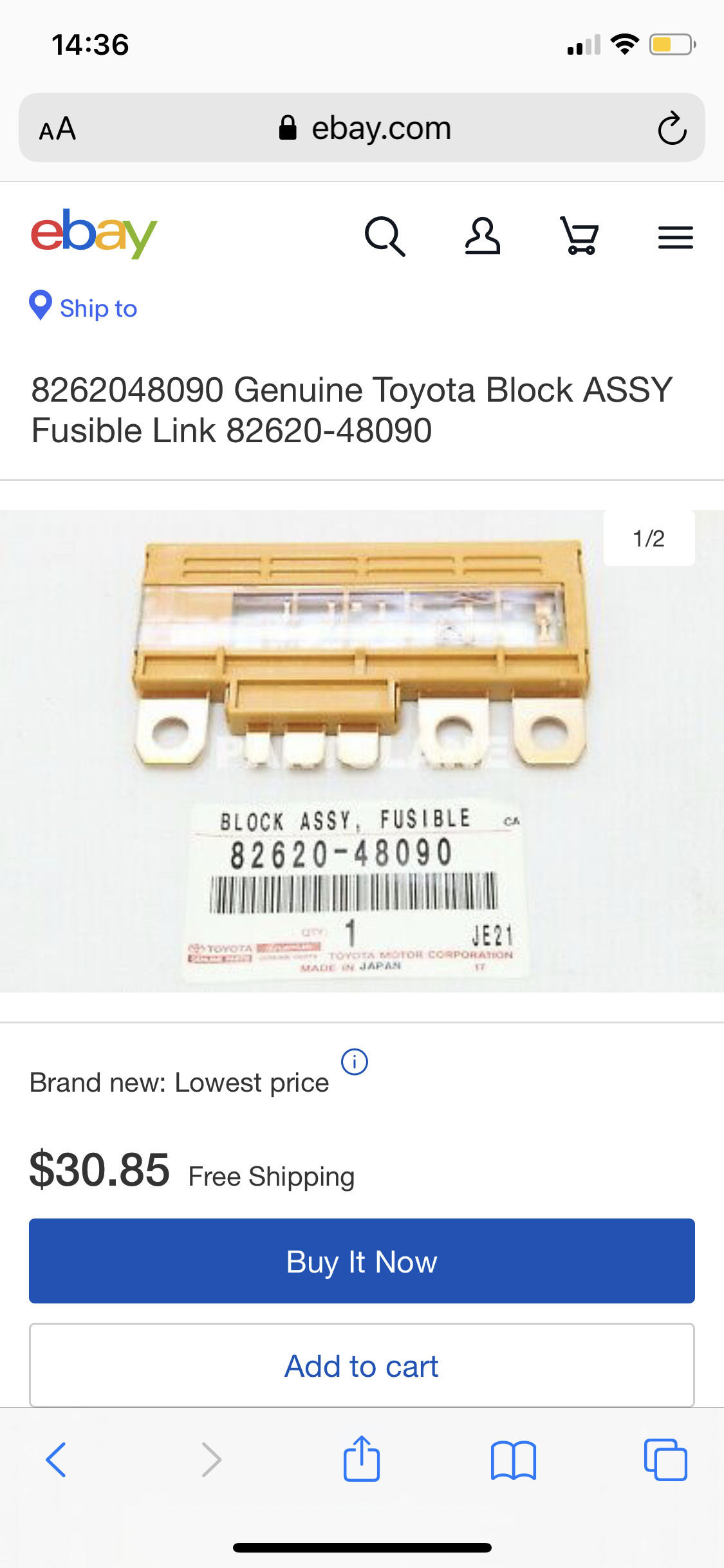Add the item to cart
The image size is (724, 1568).
(362, 1365)
